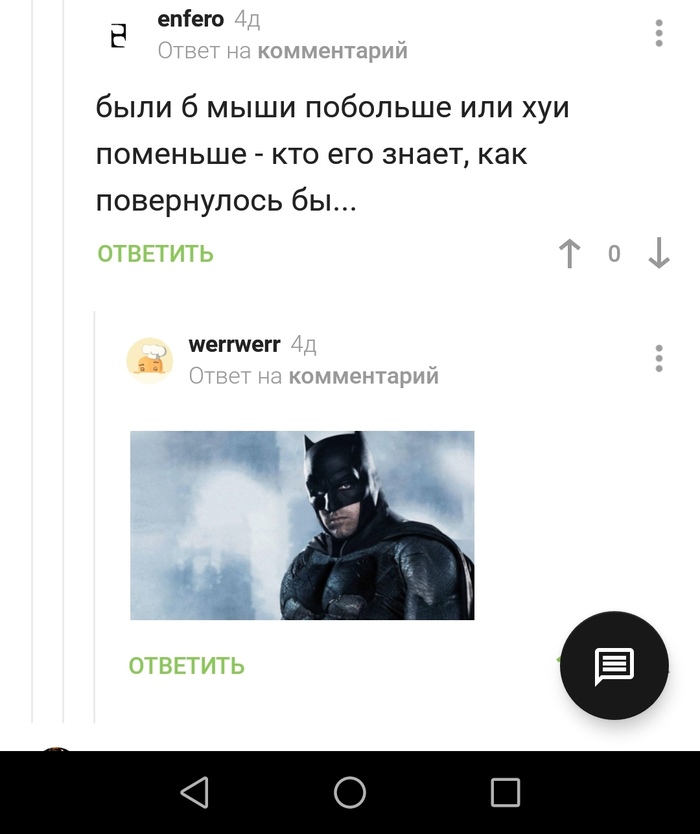The image size is (700, 834).
Task: Tap the floating comment button
Action: 613,665
